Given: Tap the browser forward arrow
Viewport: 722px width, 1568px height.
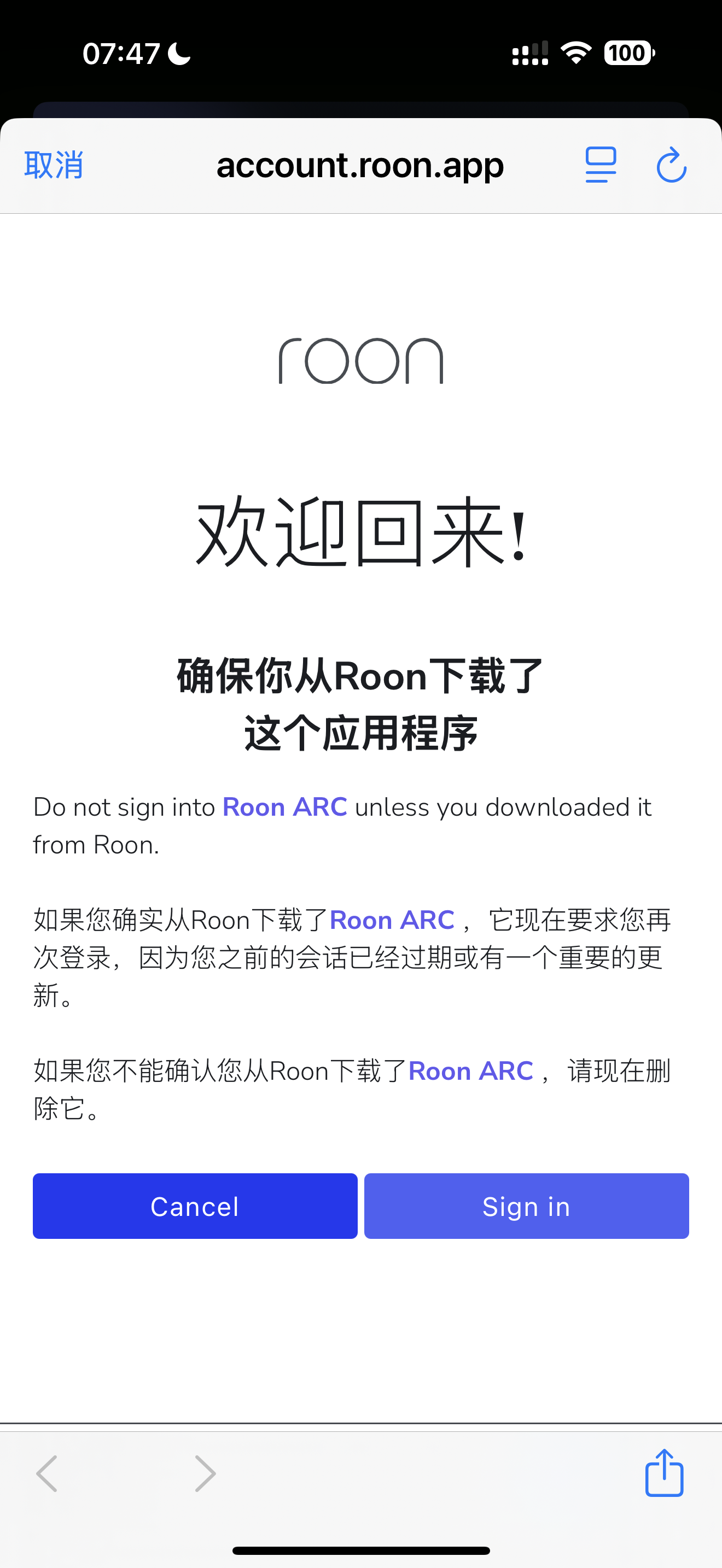Looking at the screenshot, I should pyautogui.click(x=205, y=1473).
